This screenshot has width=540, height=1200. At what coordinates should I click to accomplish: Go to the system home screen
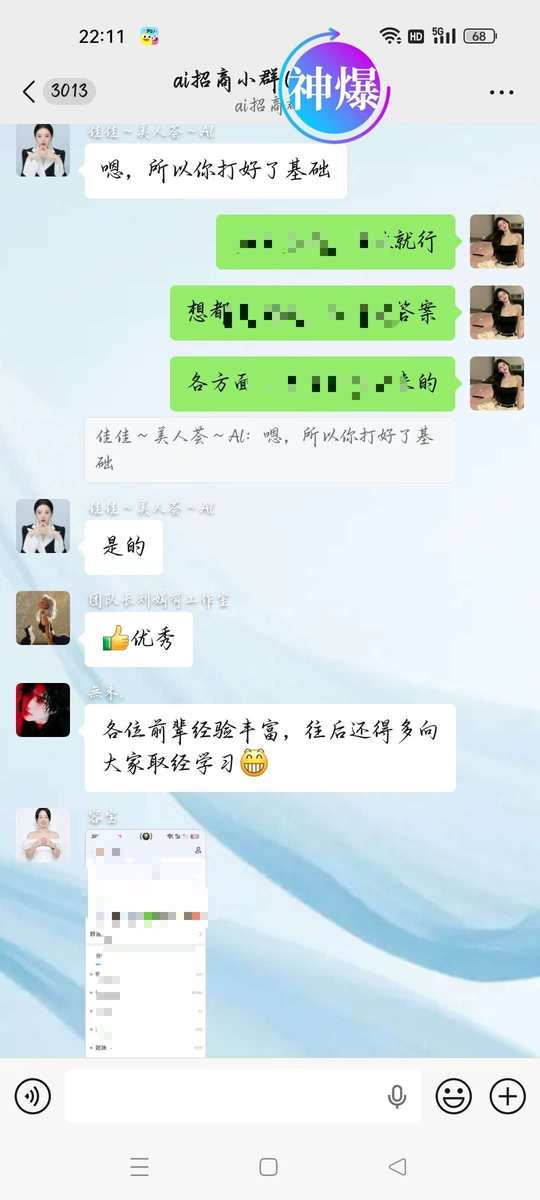[268, 1166]
